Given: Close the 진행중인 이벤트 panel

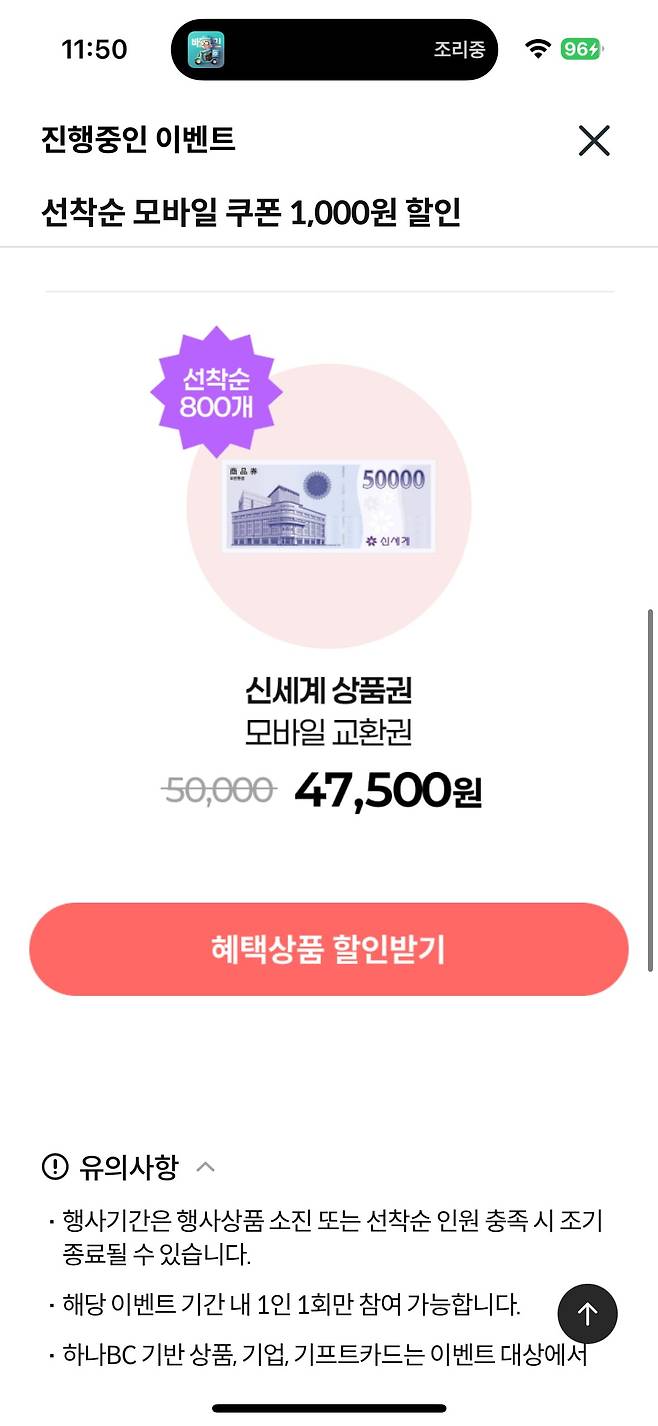Looking at the screenshot, I should (x=594, y=141).
